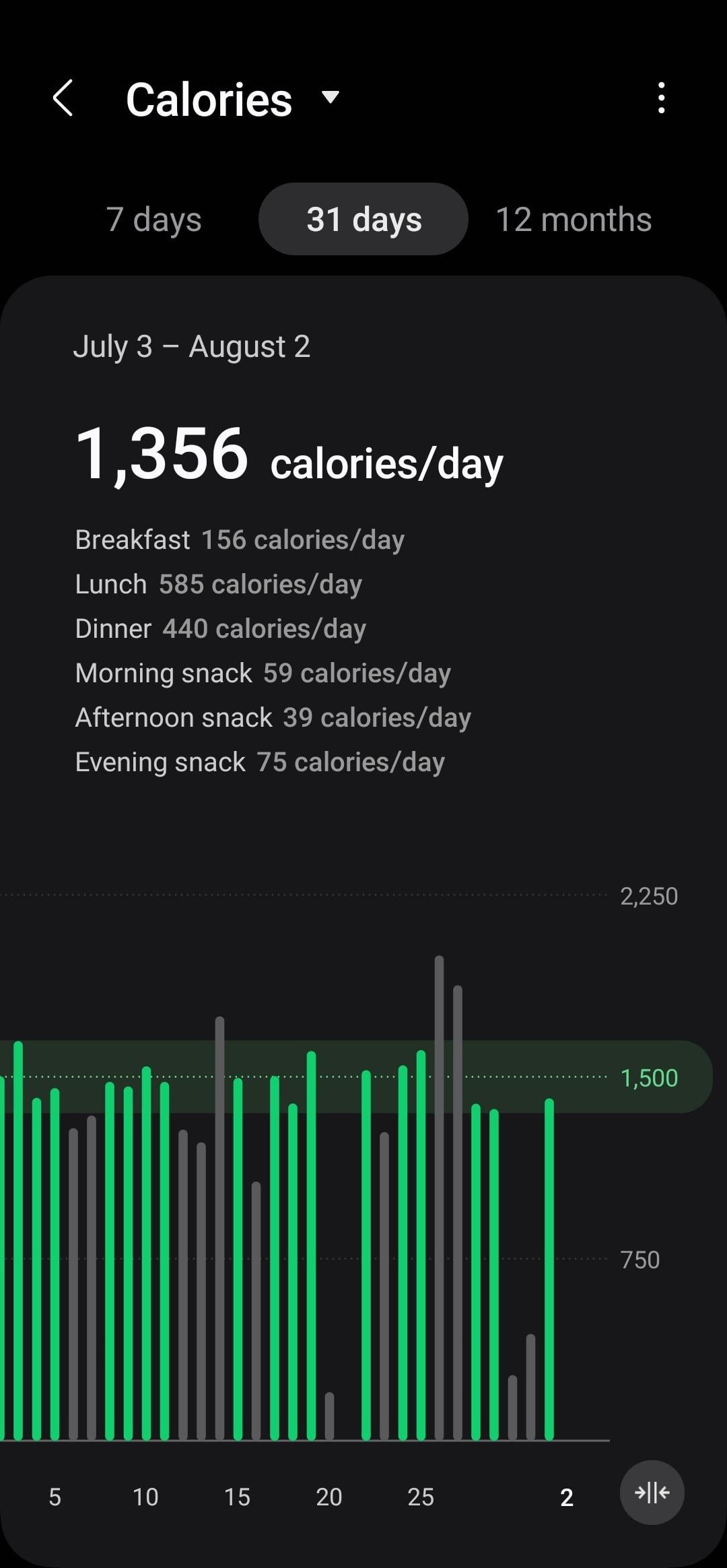This screenshot has height=1568, width=727.
Task: Go back using the back arrow
Action: point(63,98)
